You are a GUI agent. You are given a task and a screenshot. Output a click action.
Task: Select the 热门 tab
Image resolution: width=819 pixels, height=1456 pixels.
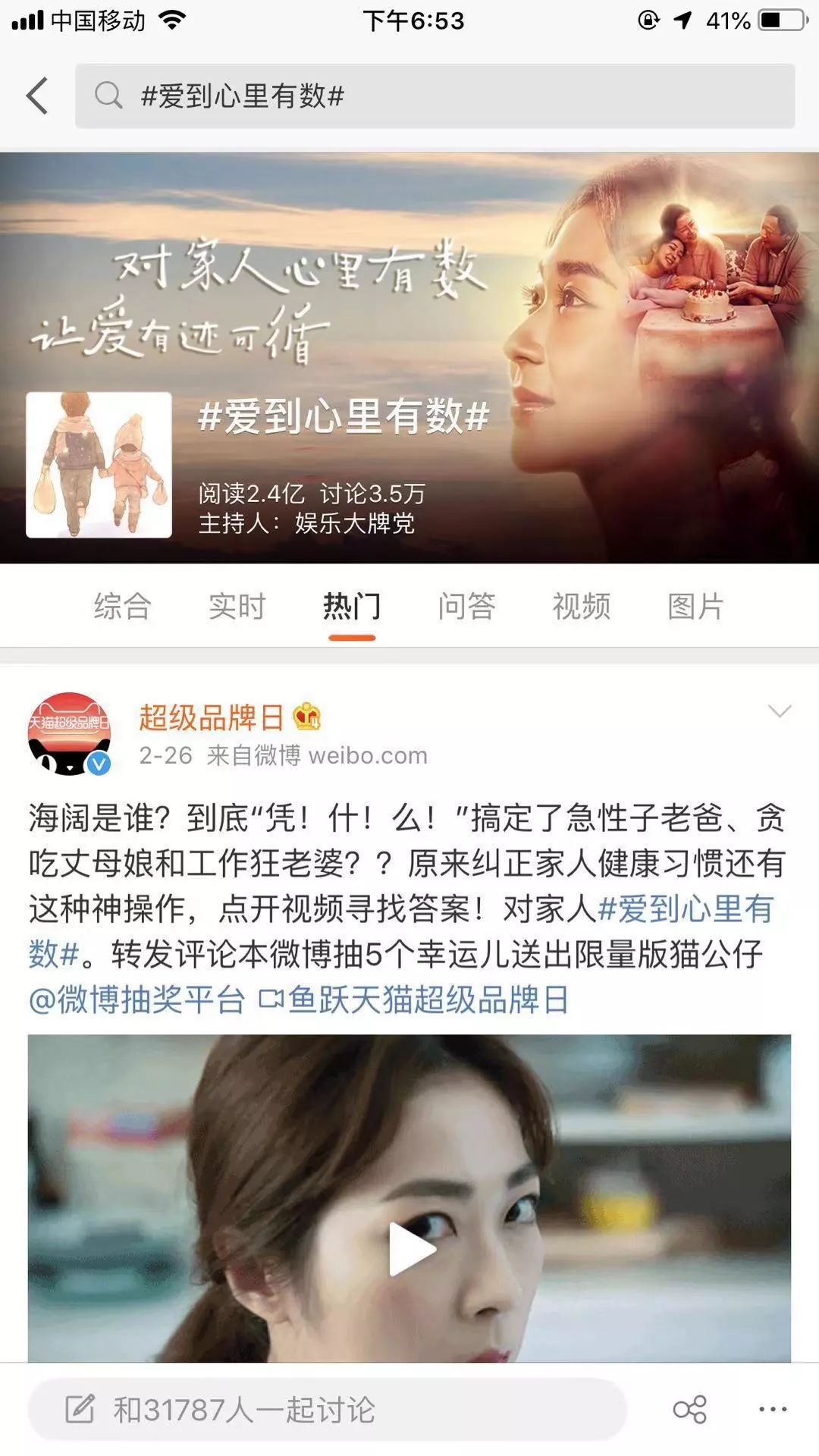[351, 606]
